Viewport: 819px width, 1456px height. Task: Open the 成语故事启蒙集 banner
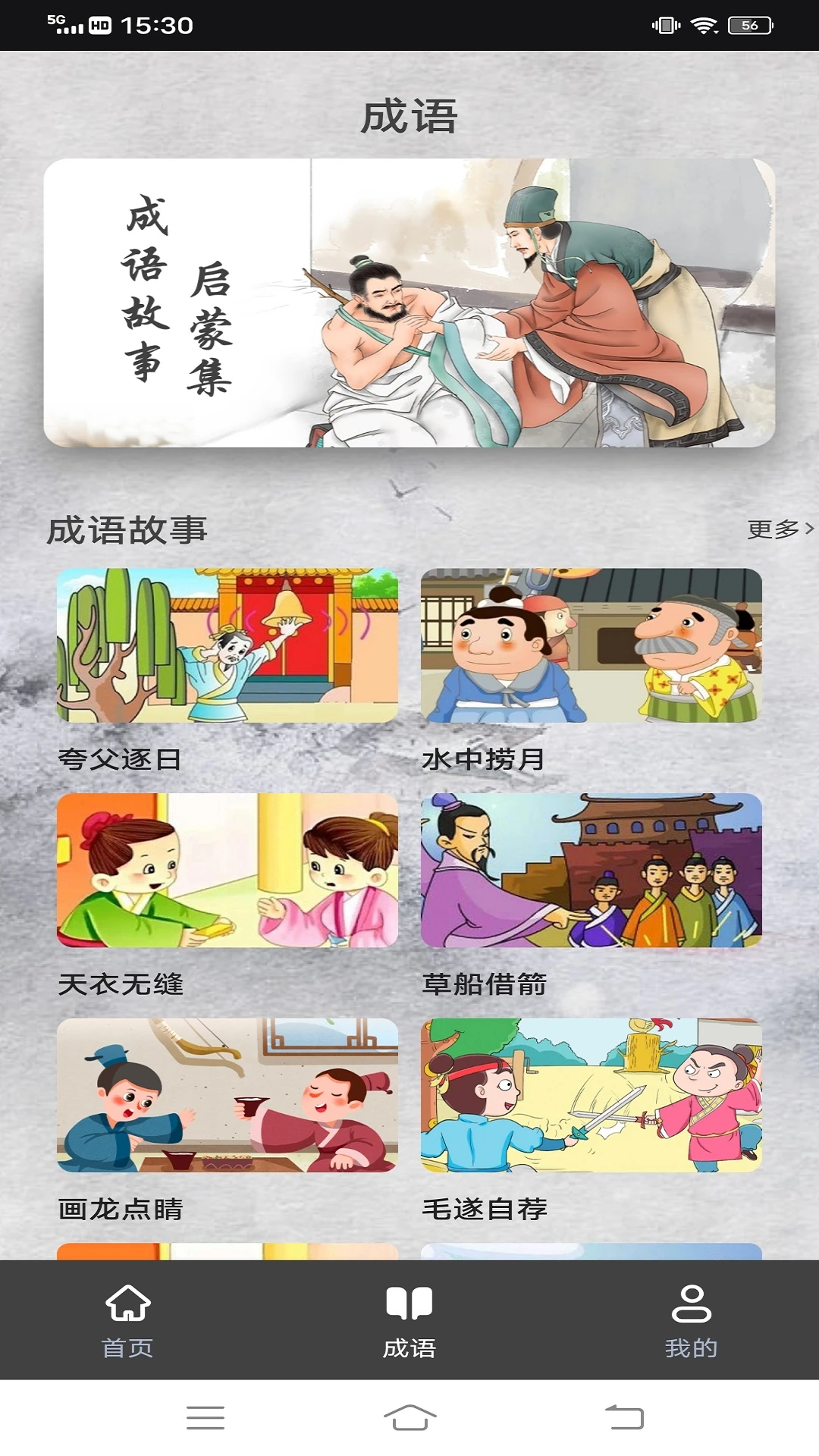pyautogui.click(x=409, y=303)
